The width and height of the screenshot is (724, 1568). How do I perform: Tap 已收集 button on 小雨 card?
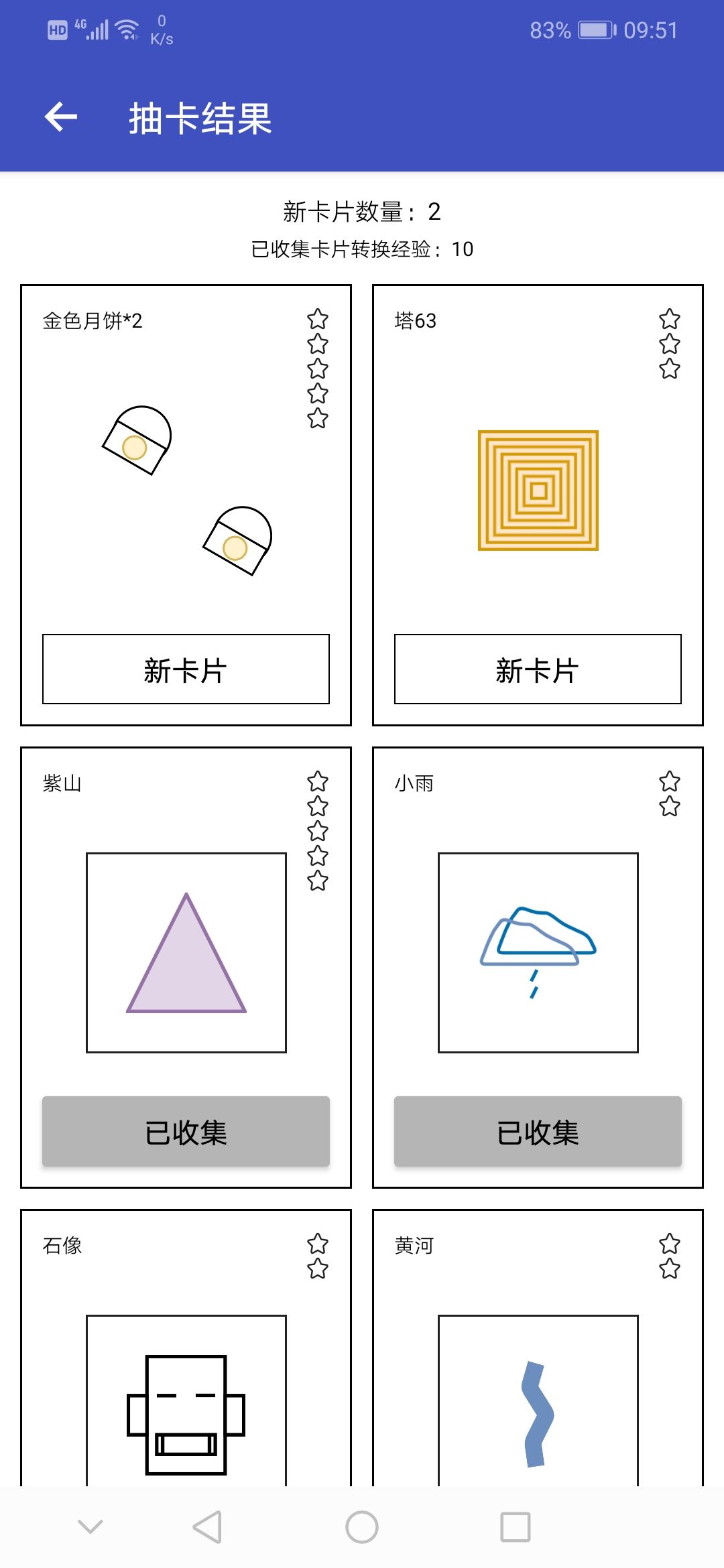pos(538,1131)
